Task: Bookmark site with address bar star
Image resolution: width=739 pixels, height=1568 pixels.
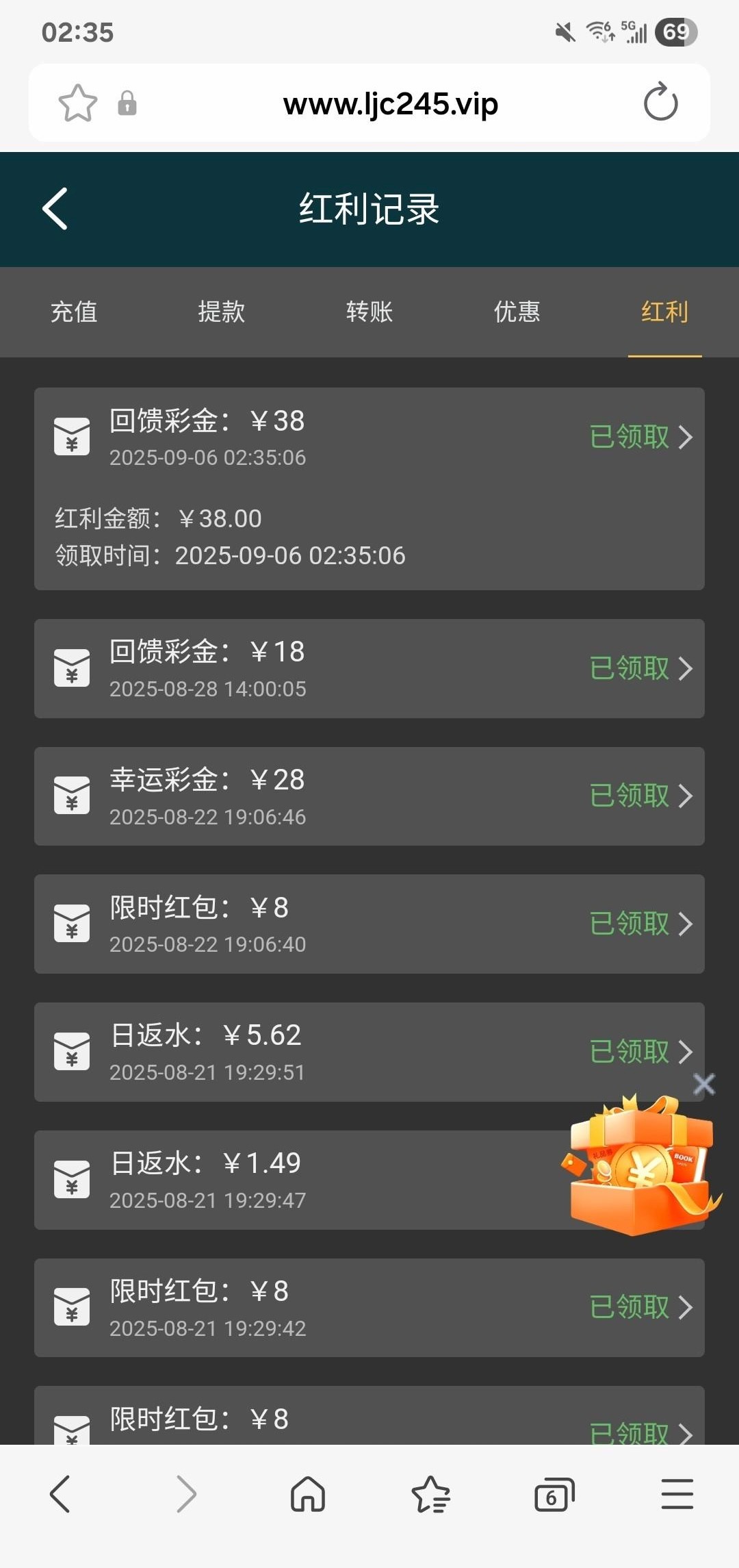Action: point(78,103)
